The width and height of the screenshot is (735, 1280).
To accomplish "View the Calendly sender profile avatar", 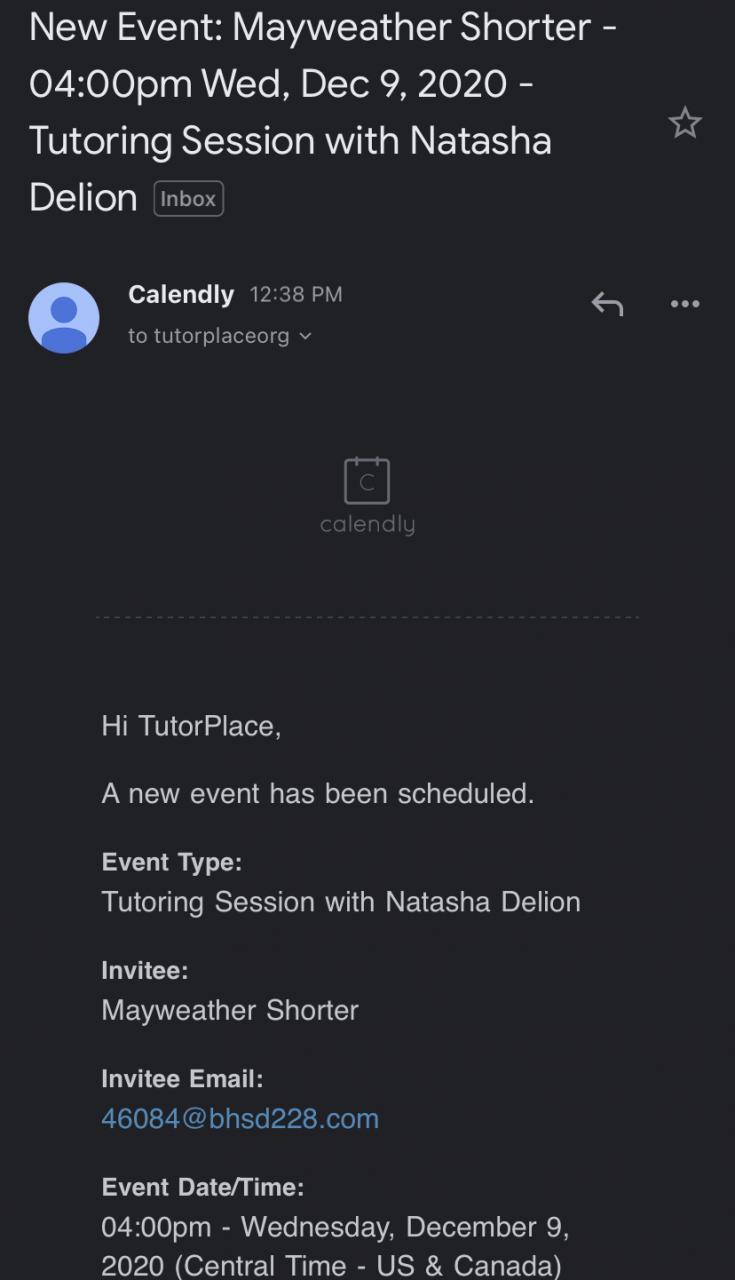I will point(64,317).
